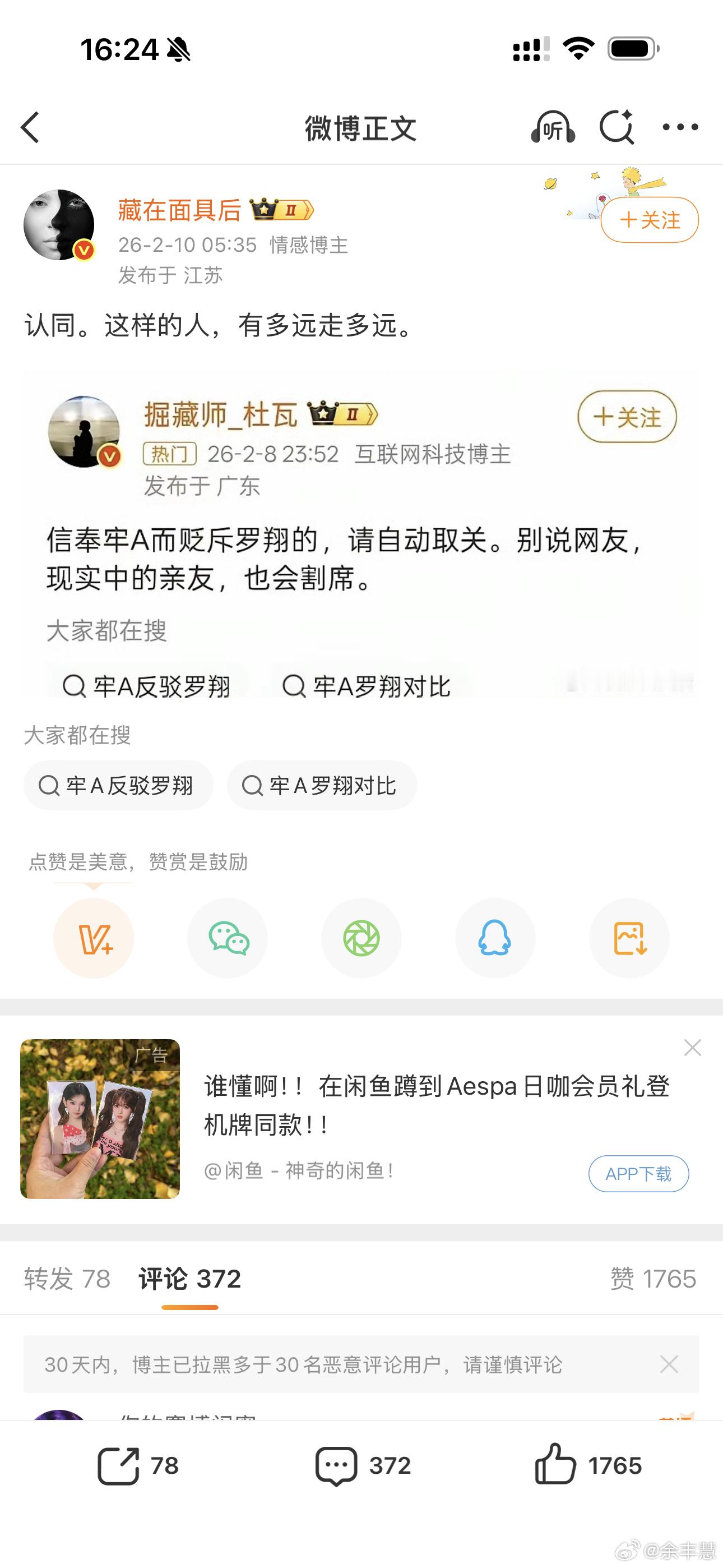
Task: Select the refresh icon in the top bar
Action: 618,127
